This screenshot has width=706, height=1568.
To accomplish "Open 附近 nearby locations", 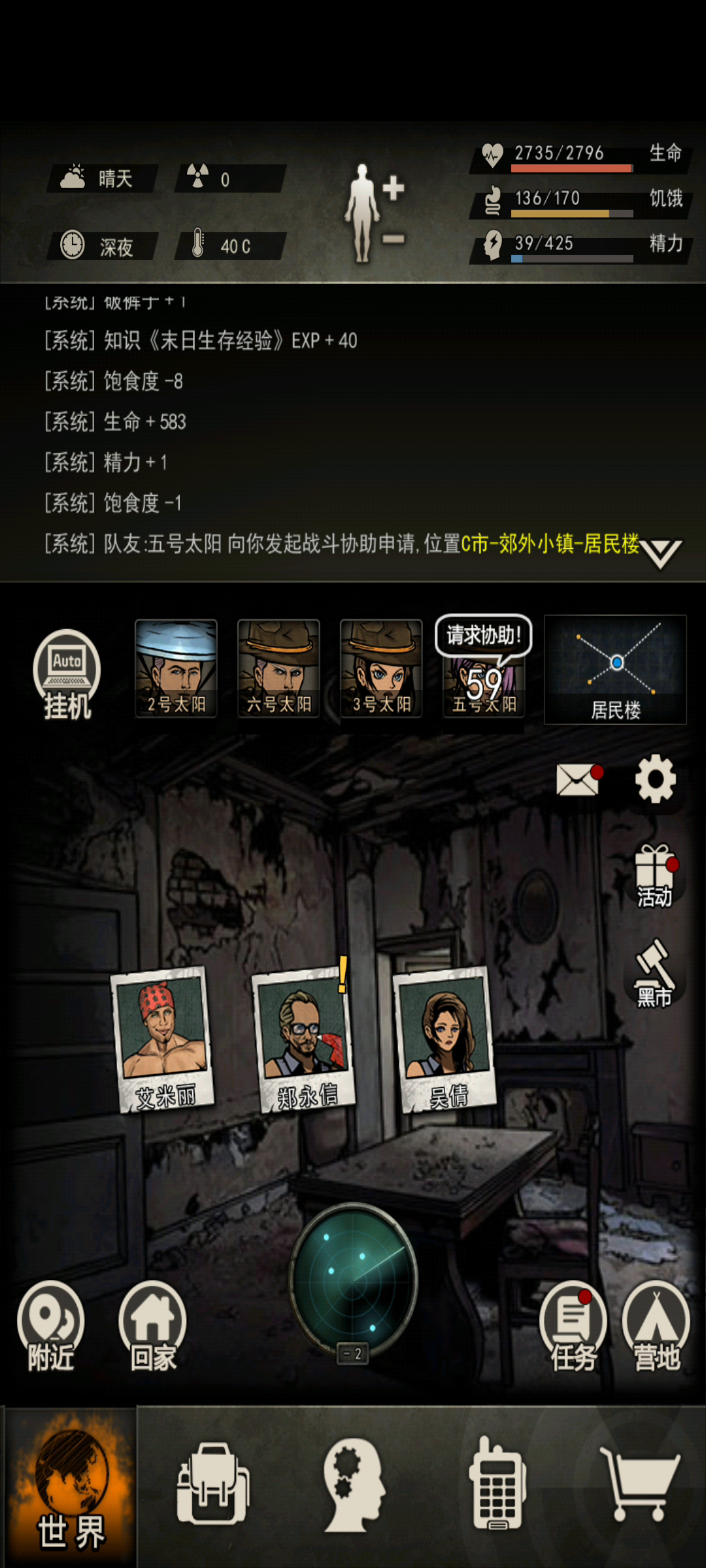I will [51, 1326].
